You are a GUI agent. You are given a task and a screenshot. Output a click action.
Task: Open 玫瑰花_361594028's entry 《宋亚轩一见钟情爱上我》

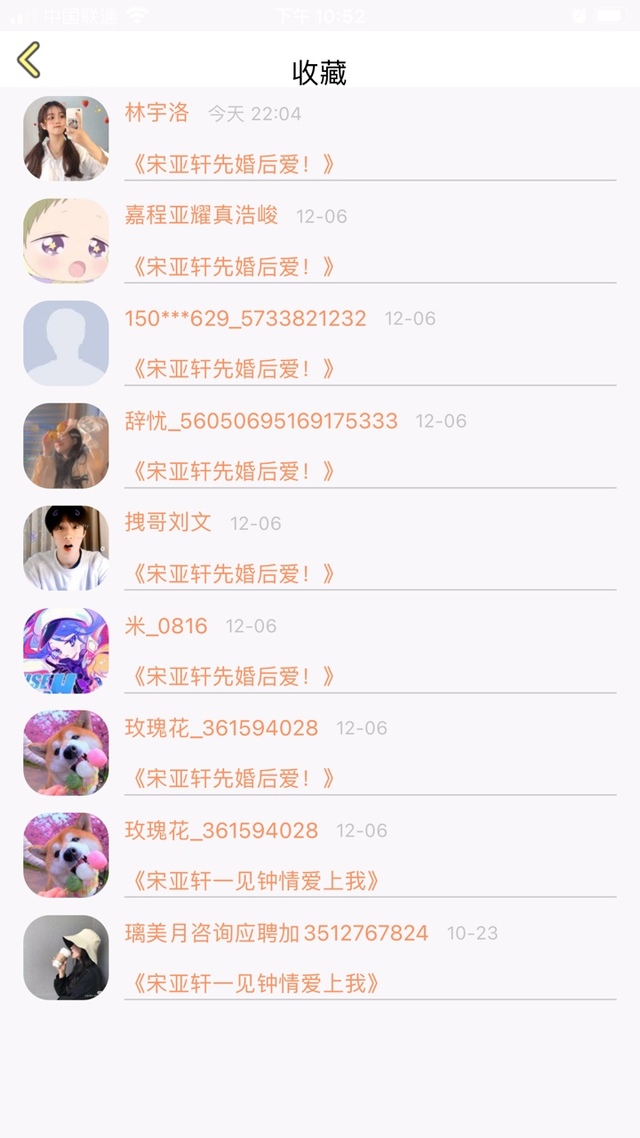click(x=320, y=855)
